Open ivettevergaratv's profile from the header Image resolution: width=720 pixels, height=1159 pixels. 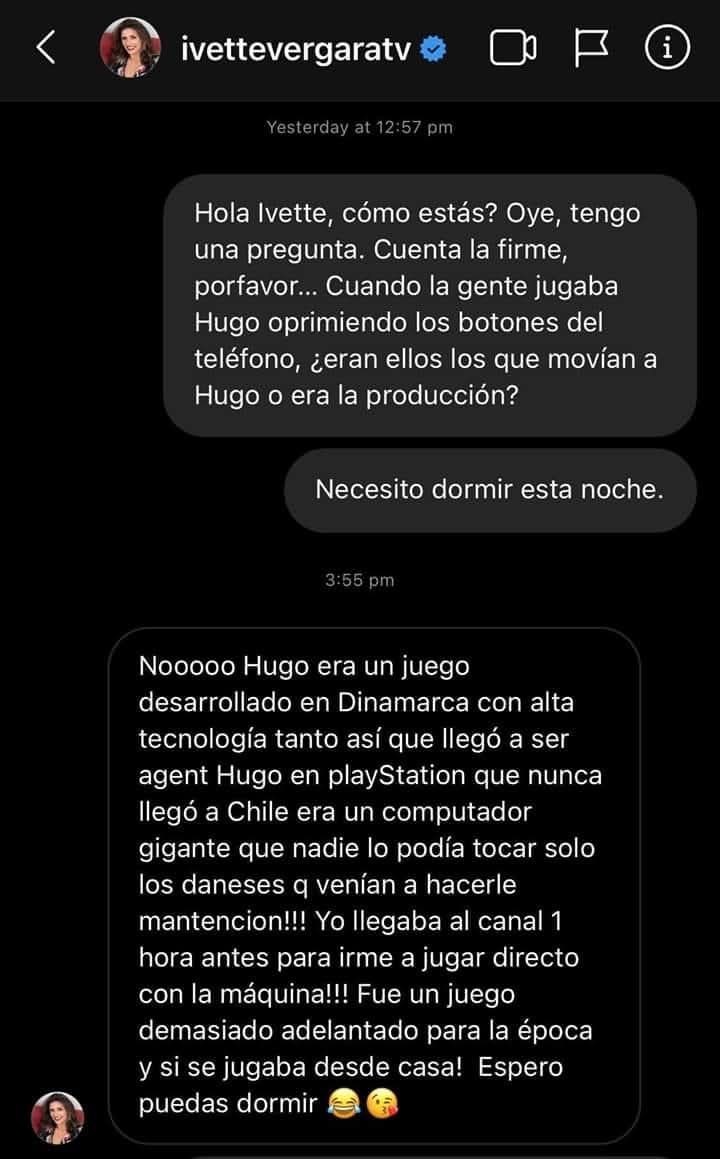296,49
